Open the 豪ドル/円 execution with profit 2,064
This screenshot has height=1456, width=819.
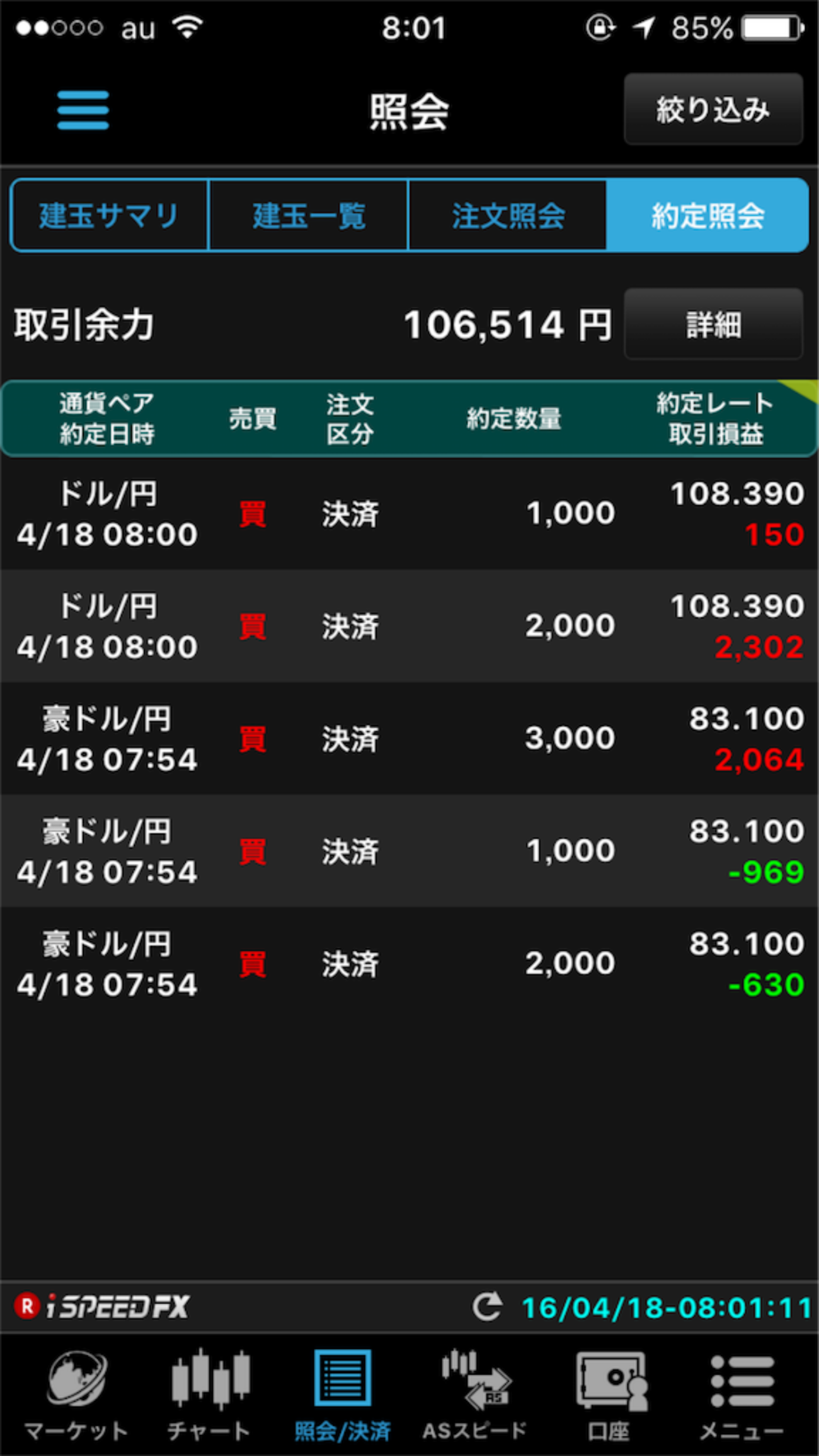tap(409, 738)
